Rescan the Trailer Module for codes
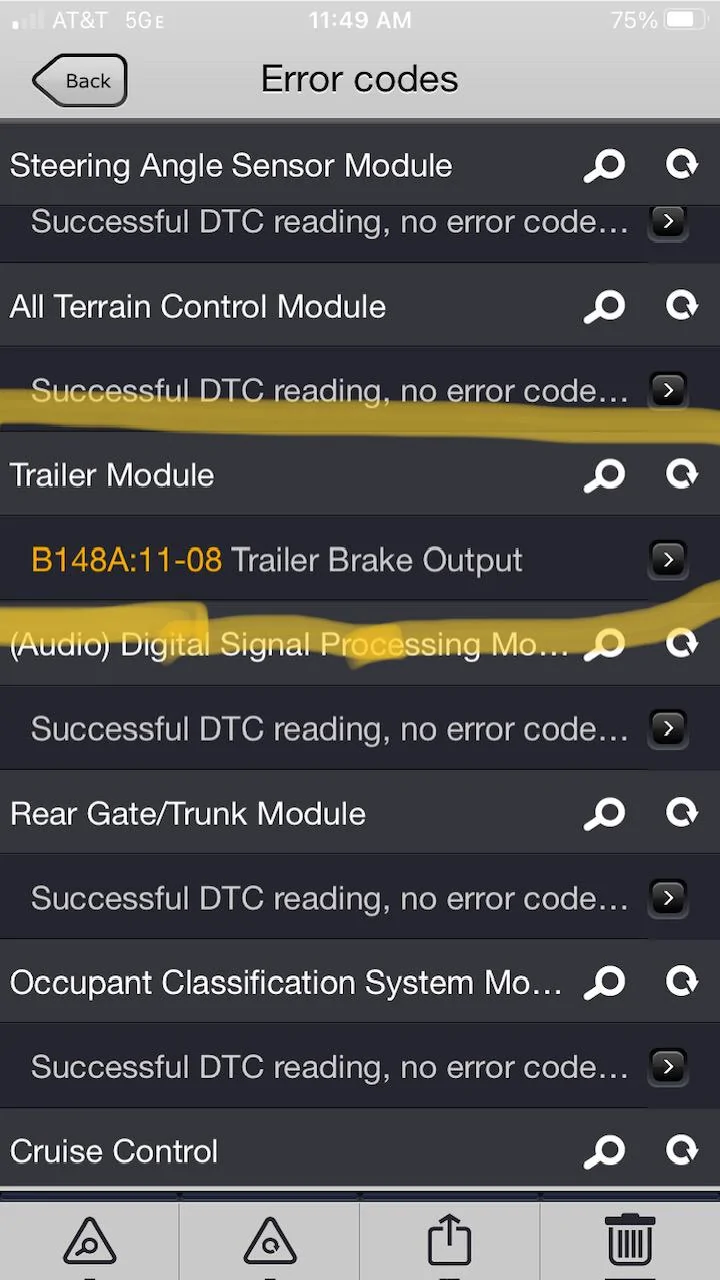The image size is (720, 1280). tap(682, 474)
